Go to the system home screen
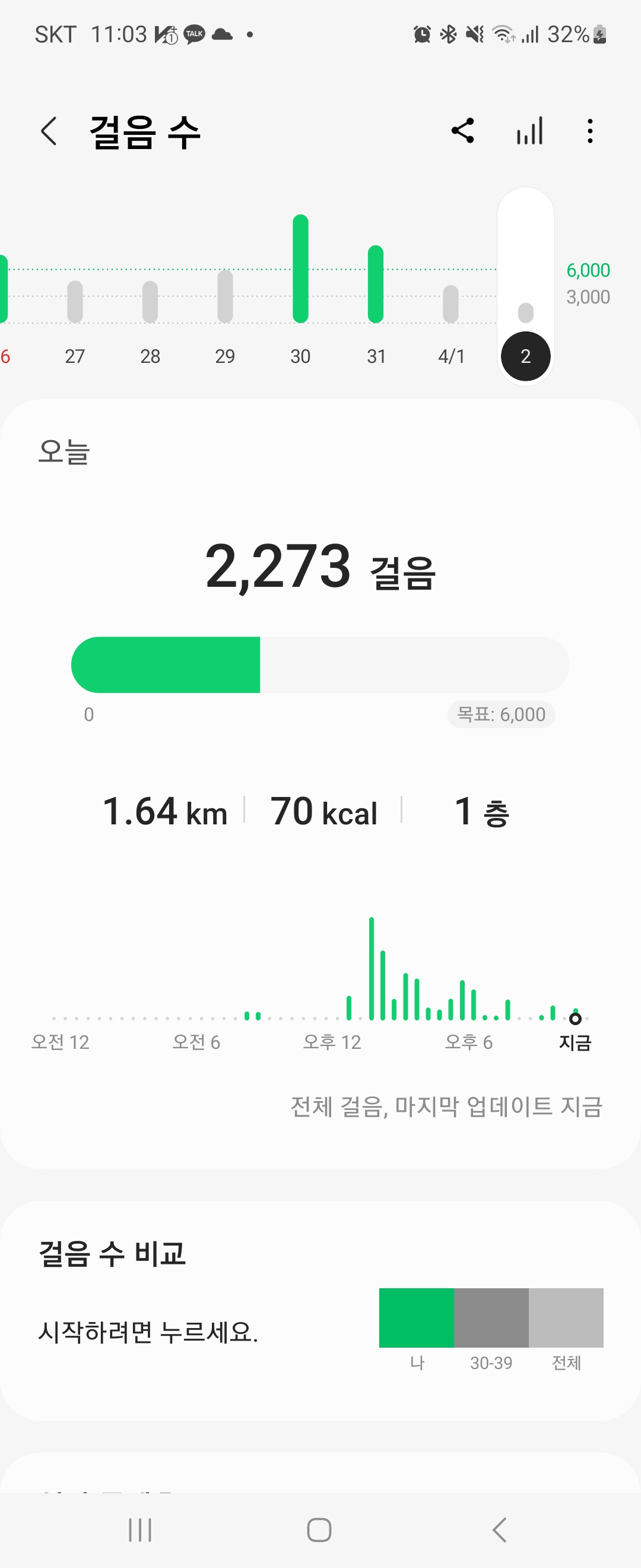The width and height of the screenshot is (641, 1568). [x=319, y=1529]
